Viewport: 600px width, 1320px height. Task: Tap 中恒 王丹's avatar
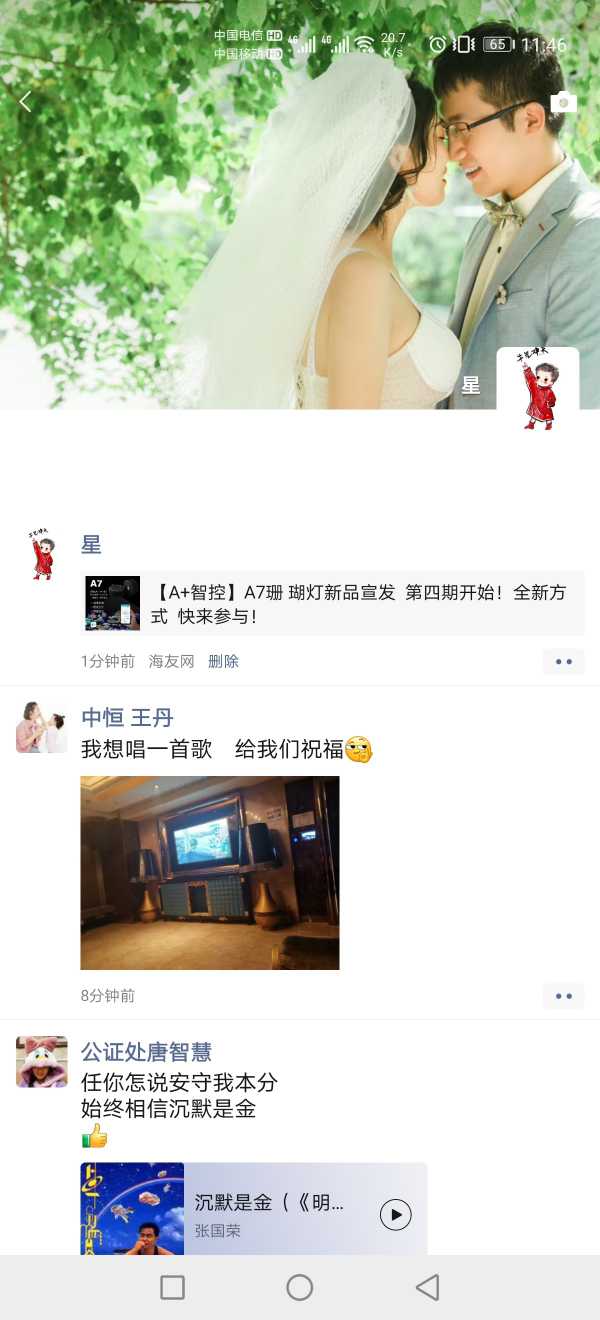42,727
